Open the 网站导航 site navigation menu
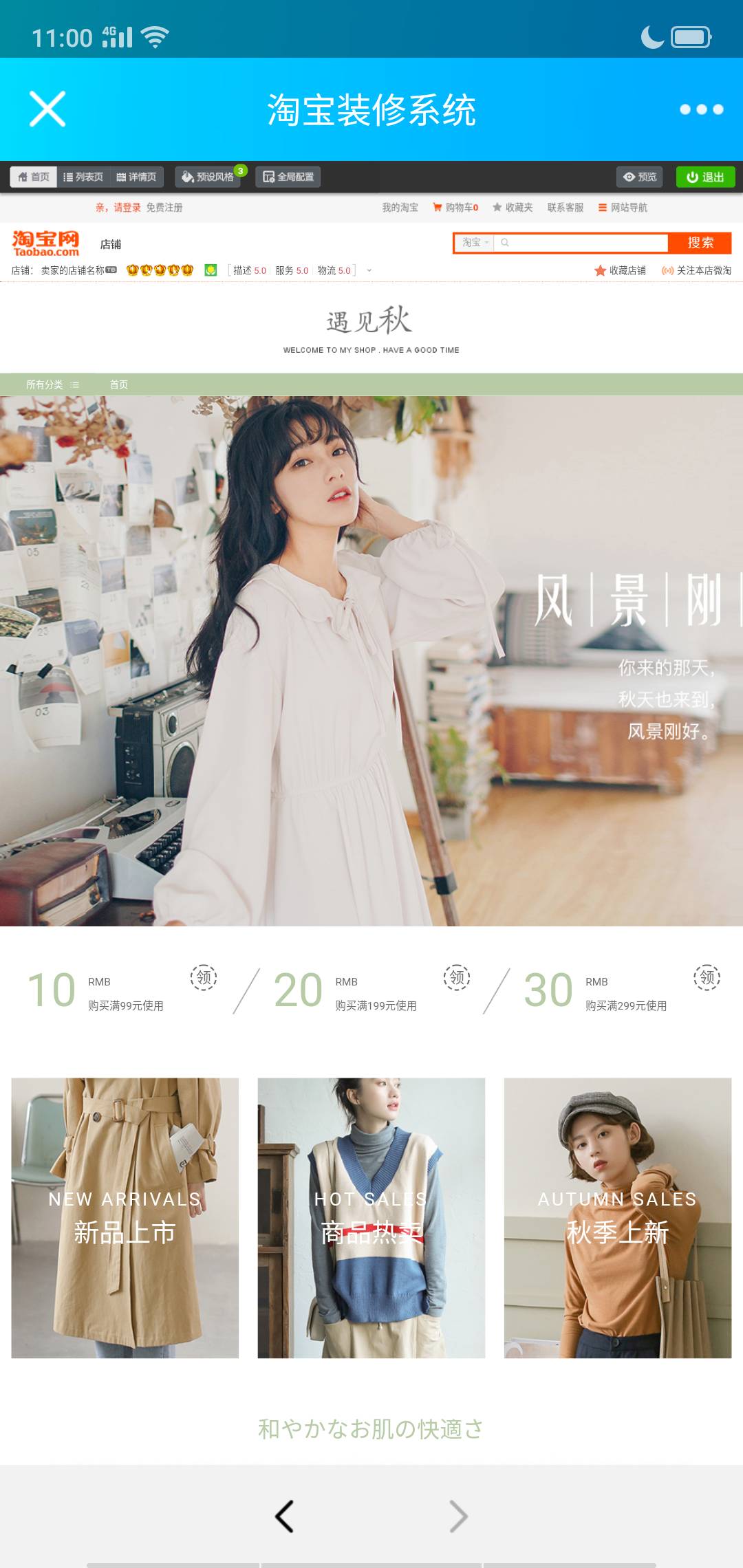This screenshot has height=1568, width=743. 623,207
